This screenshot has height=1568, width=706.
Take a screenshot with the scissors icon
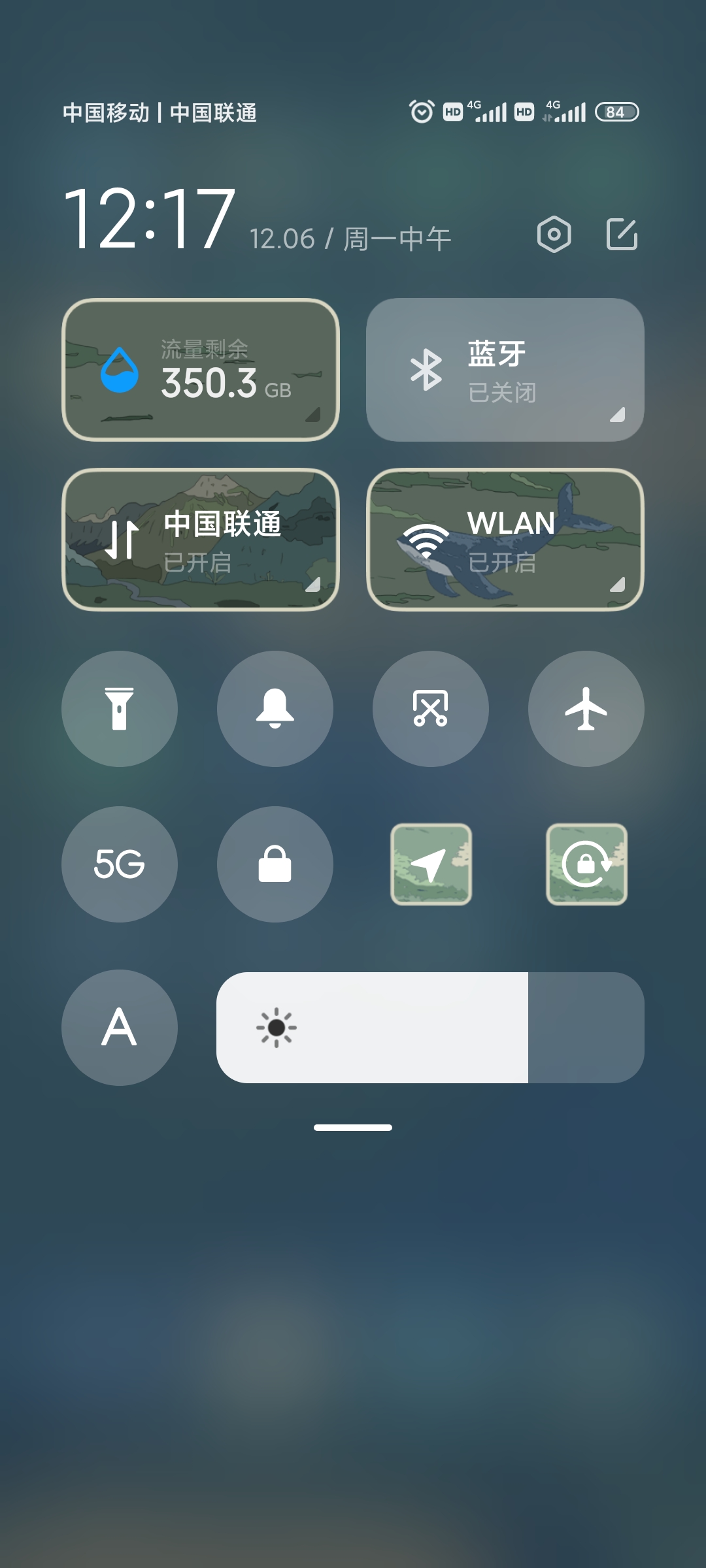pos(431,709)
